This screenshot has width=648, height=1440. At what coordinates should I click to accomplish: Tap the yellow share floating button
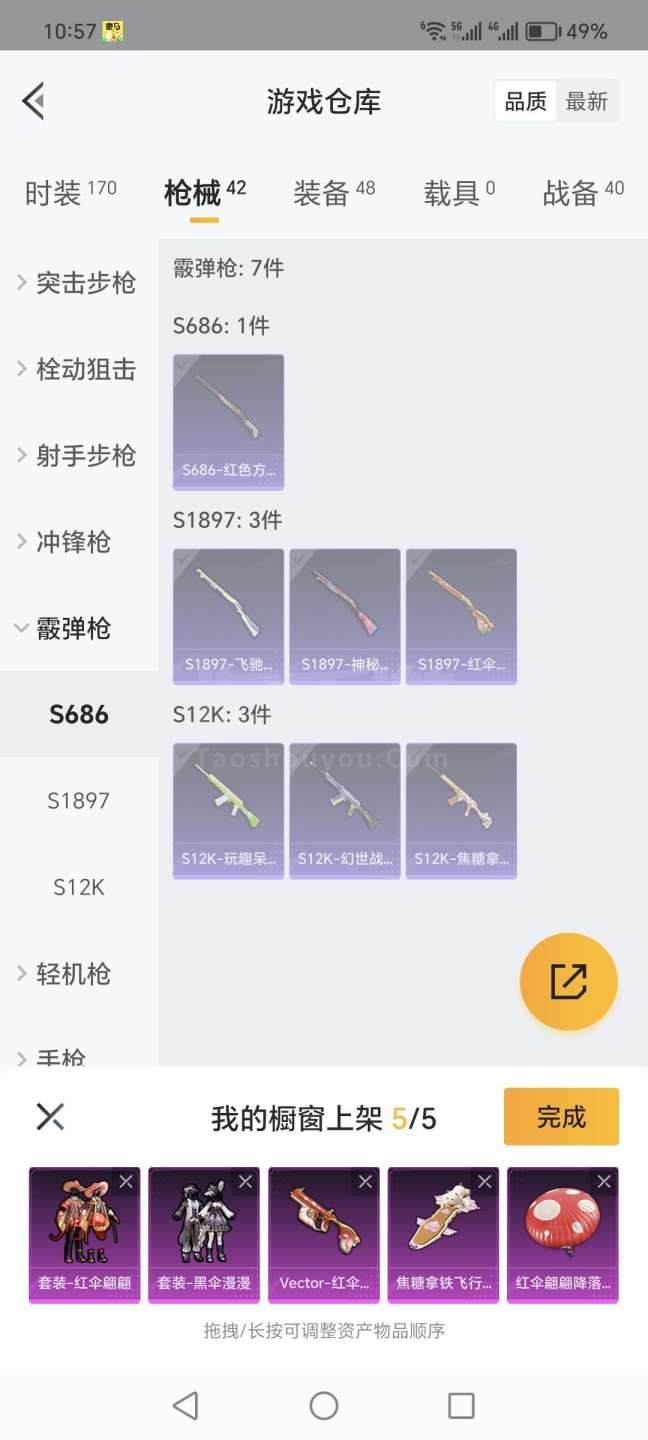click(x=568, y=982)
